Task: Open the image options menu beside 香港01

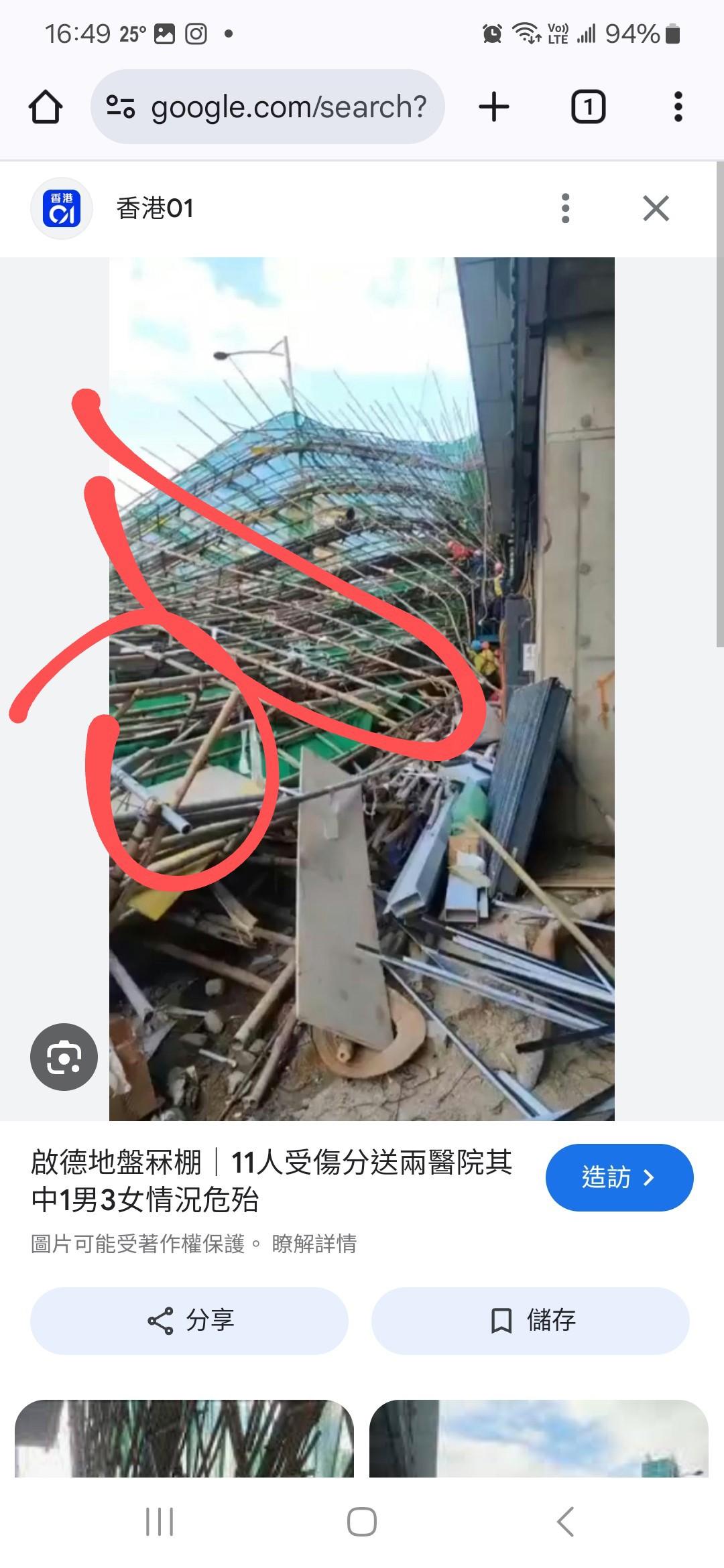Action: pos(565,208)
